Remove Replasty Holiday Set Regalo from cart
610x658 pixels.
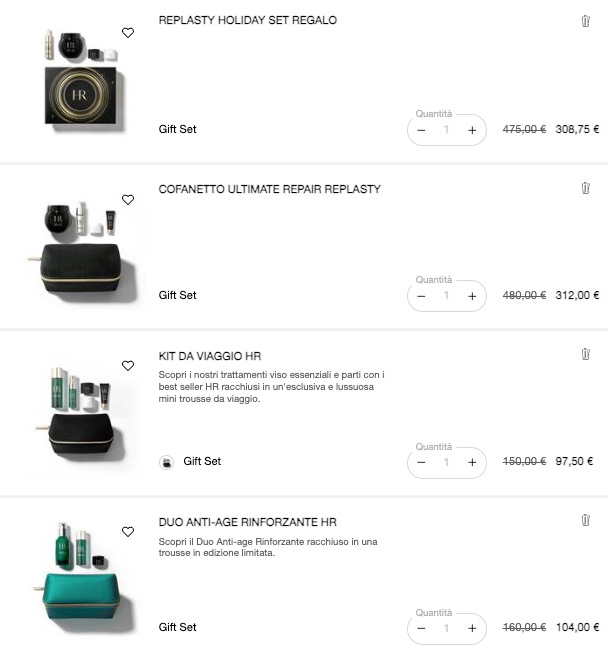point(585,21)
